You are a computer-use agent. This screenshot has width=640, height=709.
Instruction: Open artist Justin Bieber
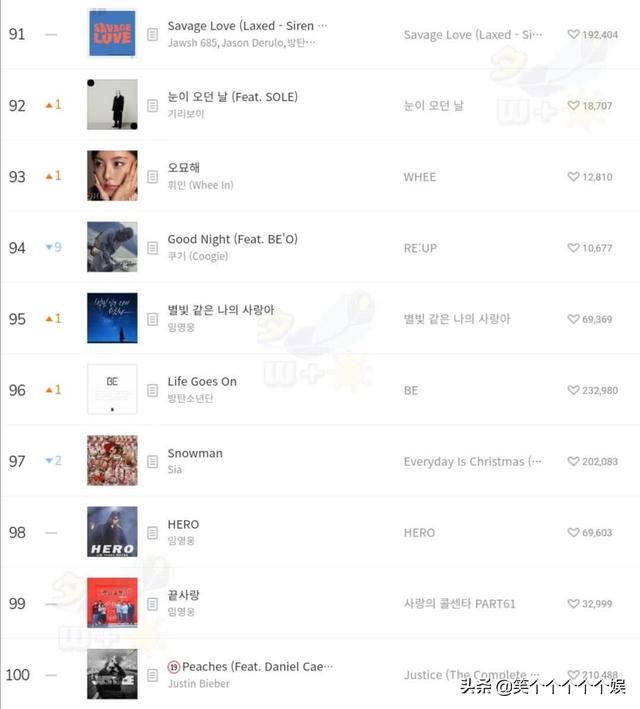coord(198,684)
